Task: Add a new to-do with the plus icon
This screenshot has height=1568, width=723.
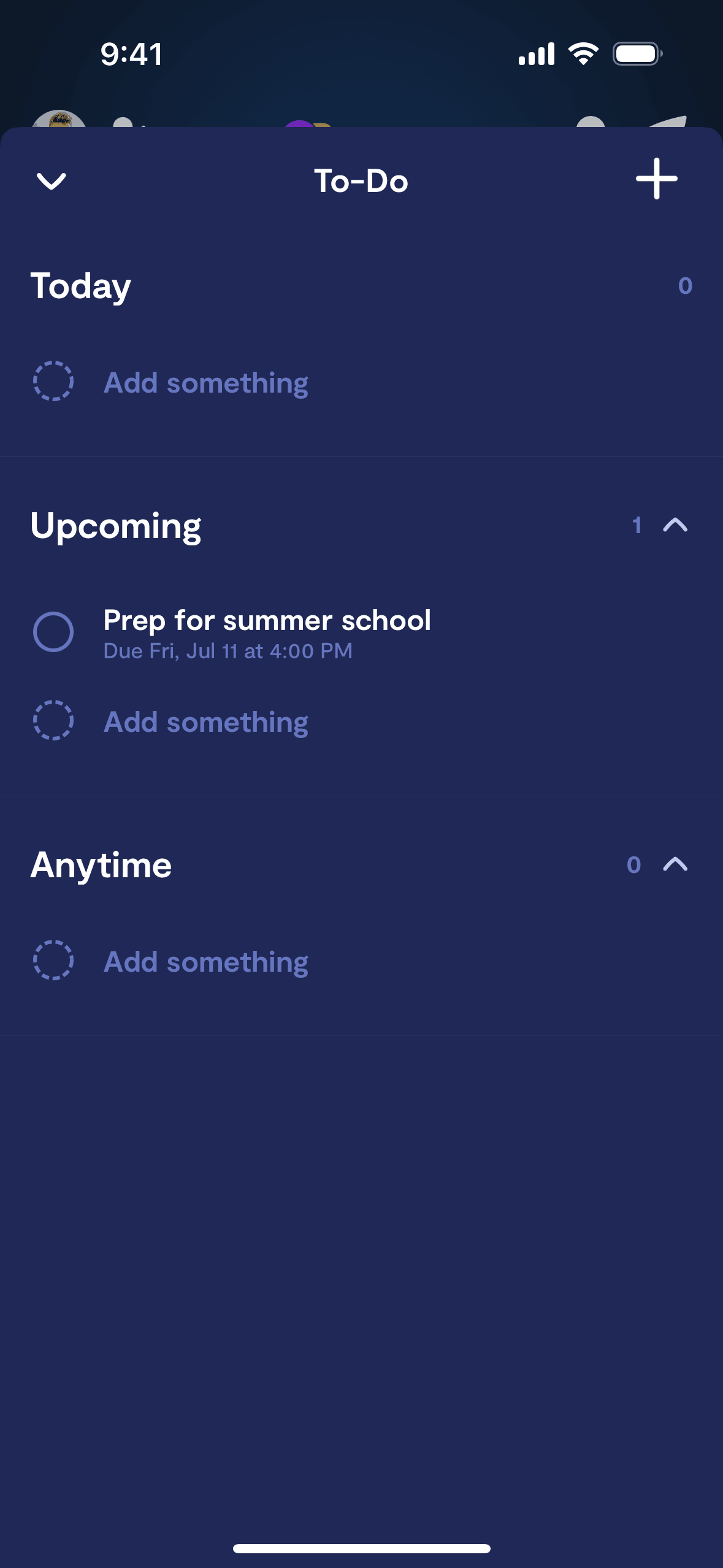Action: [656, 179]
